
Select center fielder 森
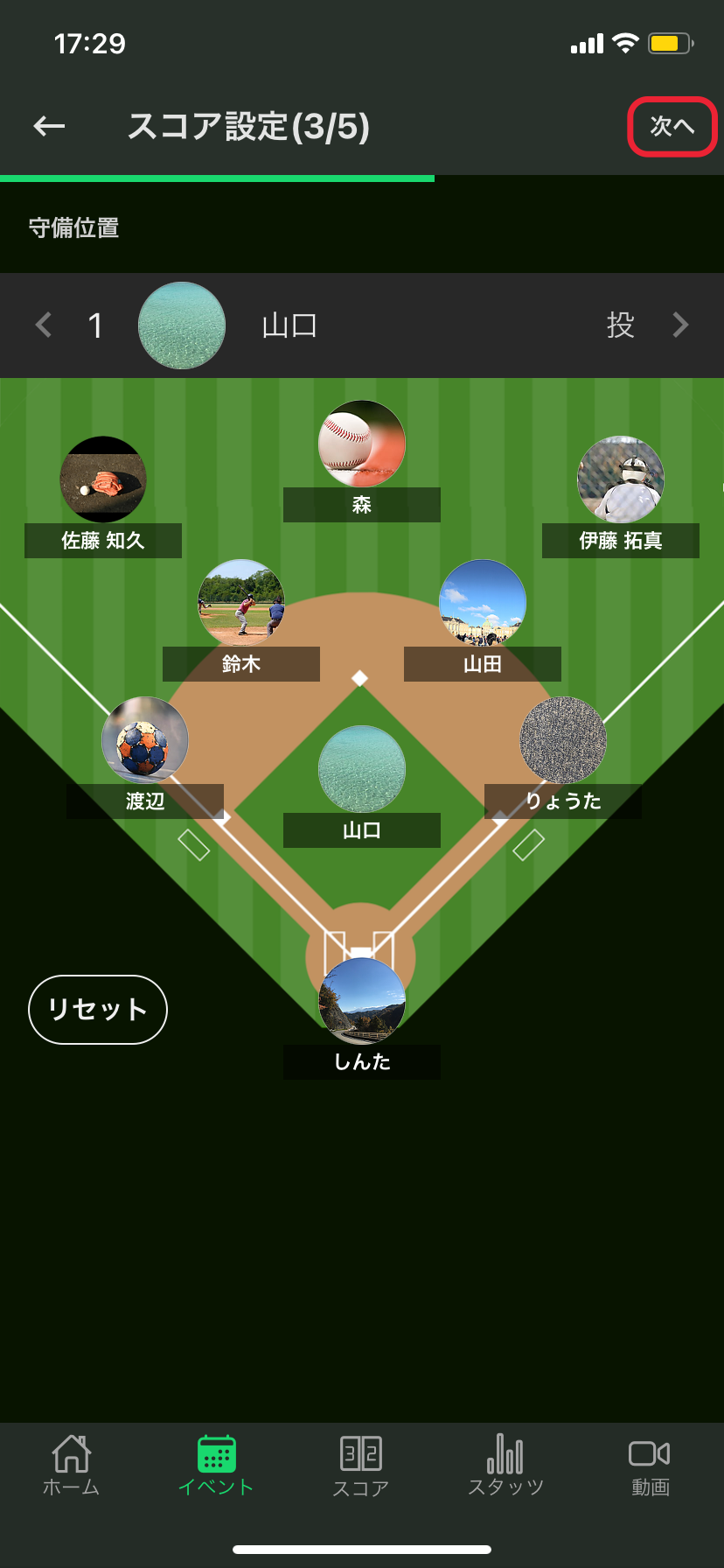click(x=362, y=444)
